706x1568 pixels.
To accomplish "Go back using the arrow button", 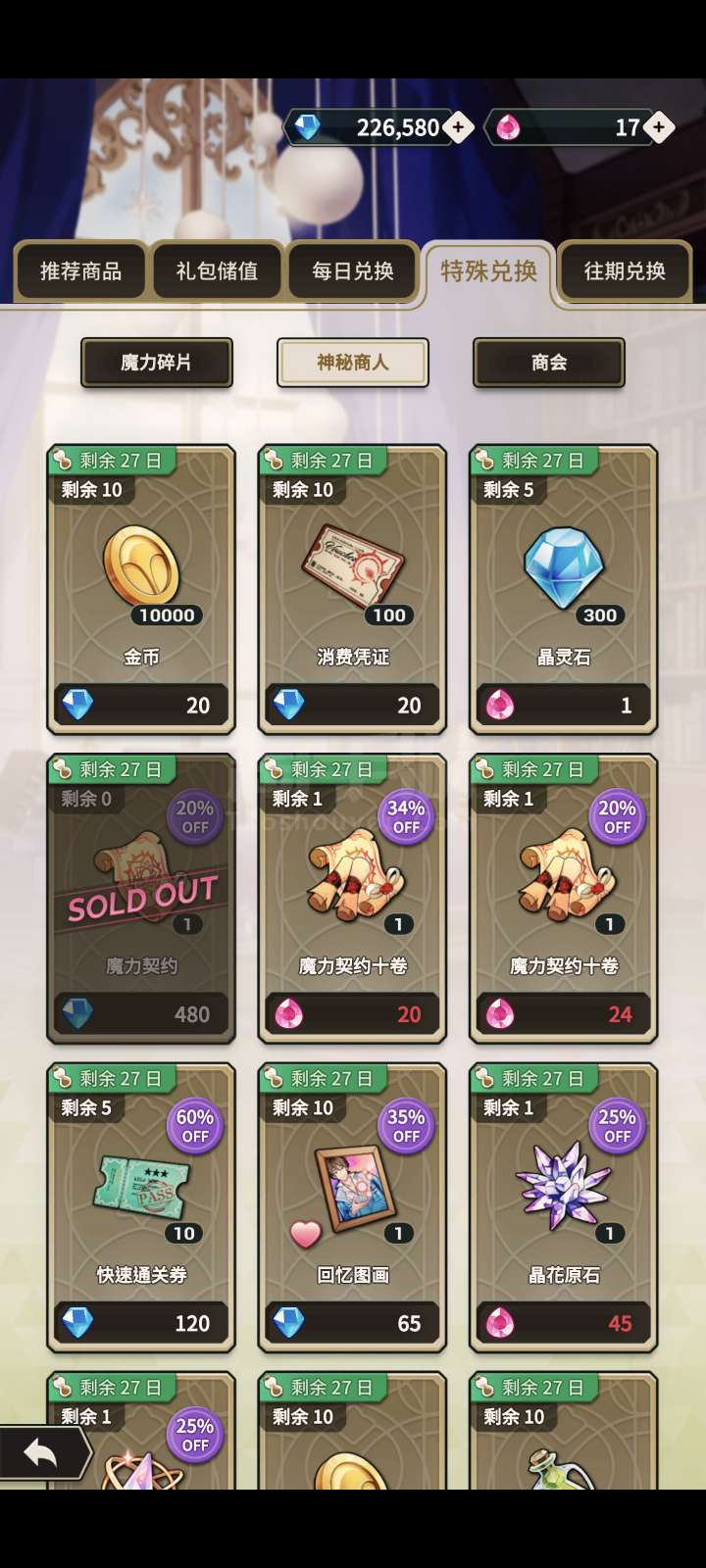I will pyautogui.click(x=41, y=1452).
